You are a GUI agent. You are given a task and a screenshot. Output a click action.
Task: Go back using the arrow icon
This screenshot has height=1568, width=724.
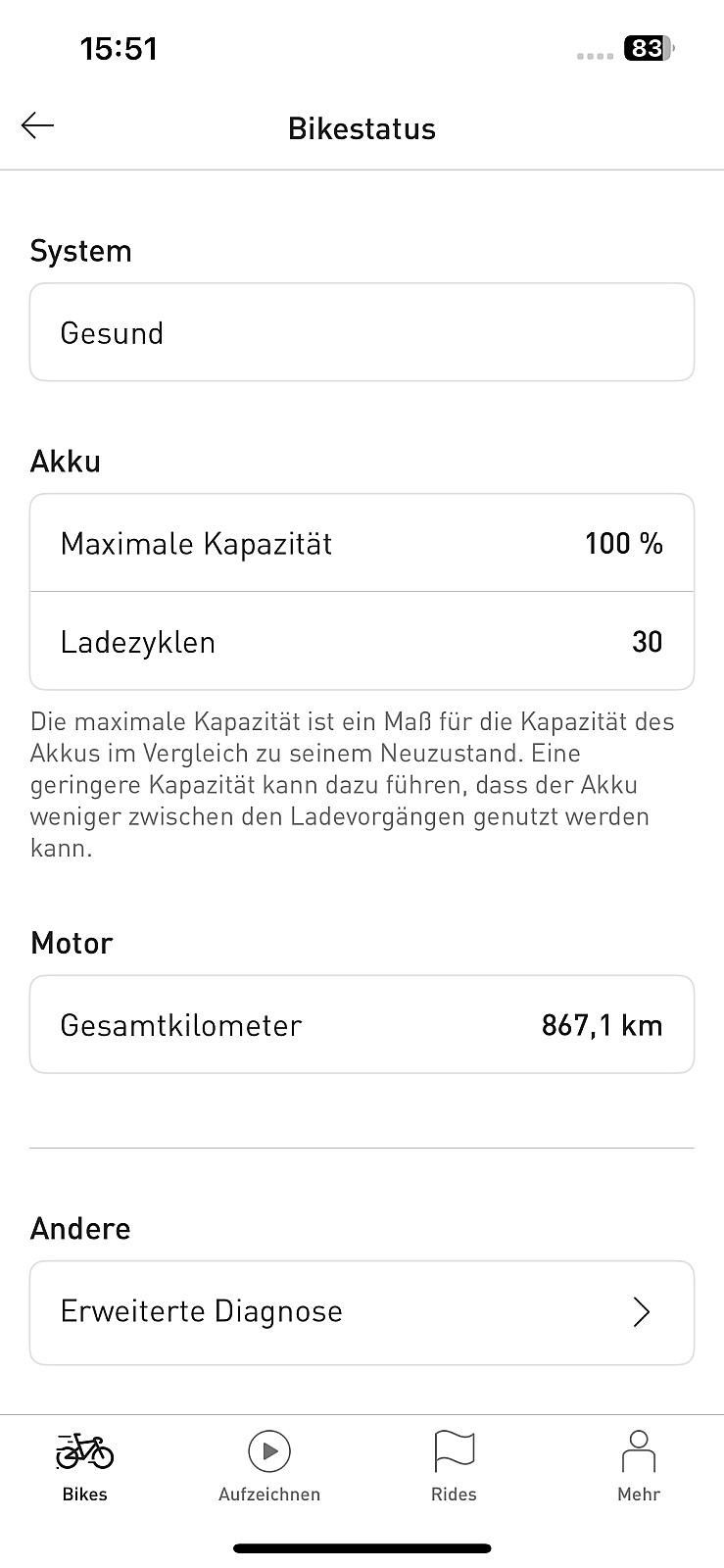37,125
